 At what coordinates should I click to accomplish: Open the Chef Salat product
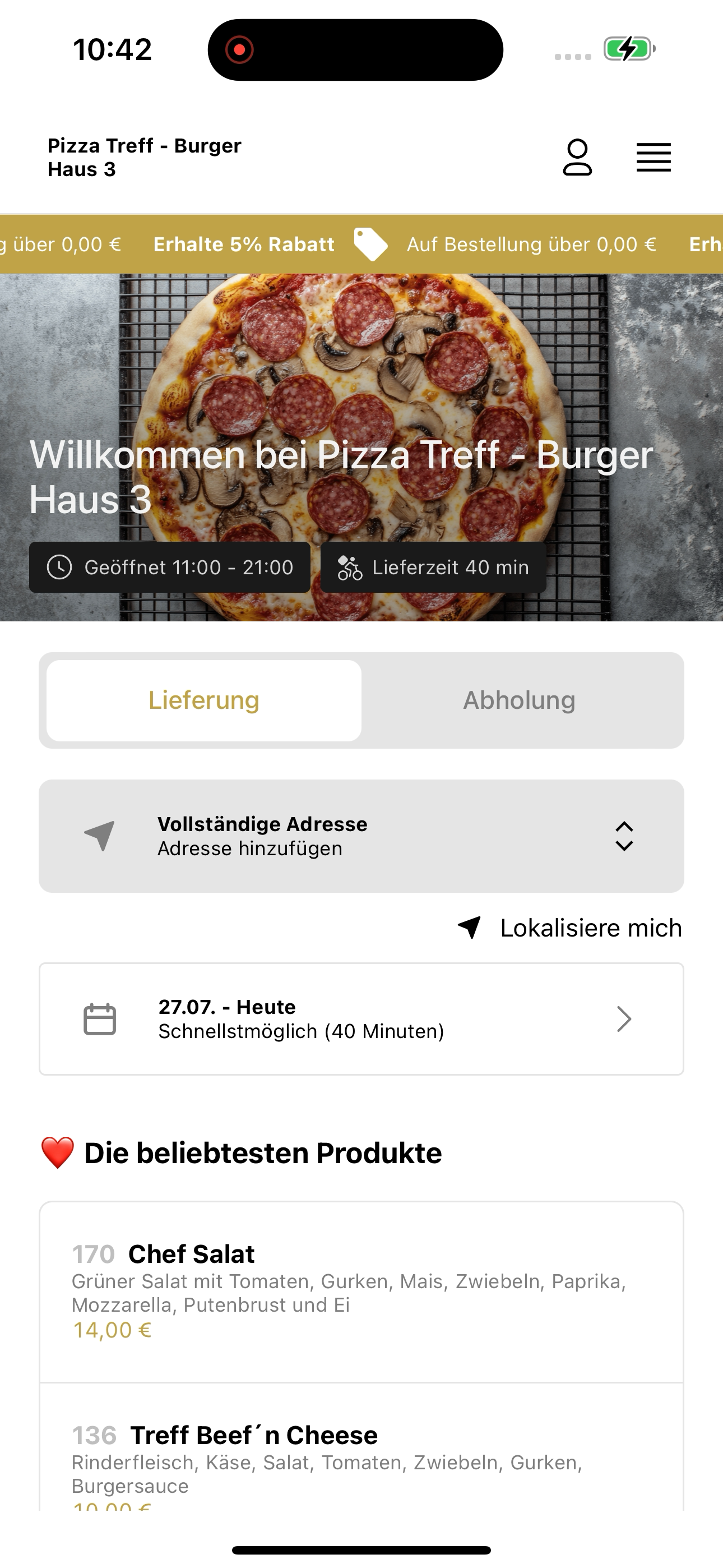pyautogui.click(x=361, y=1292)
